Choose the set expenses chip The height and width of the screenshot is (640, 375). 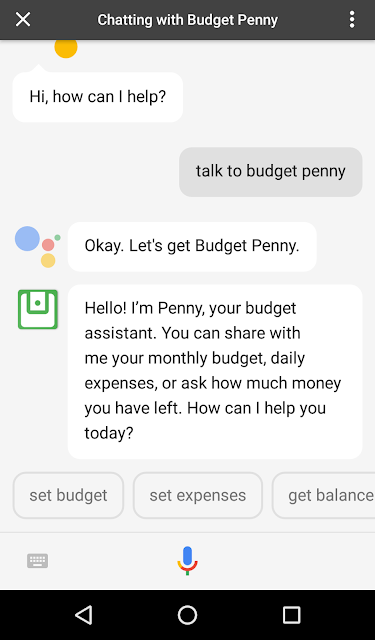point(197,495)
